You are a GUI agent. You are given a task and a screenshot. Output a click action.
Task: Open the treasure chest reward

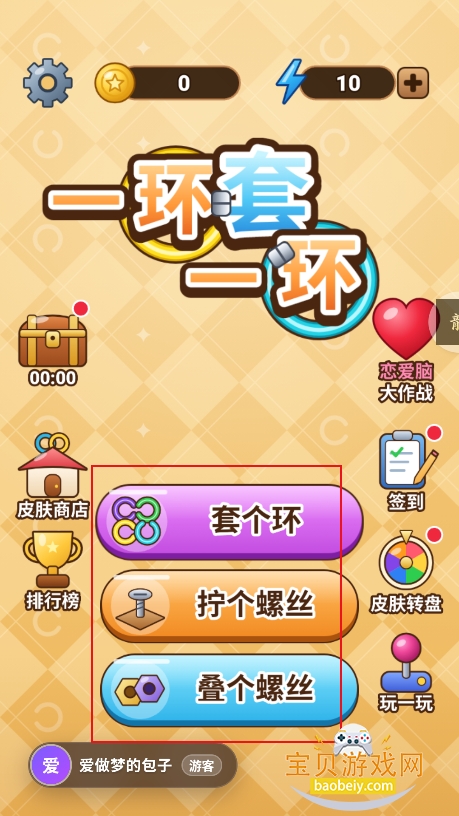(x=53, y=341)
